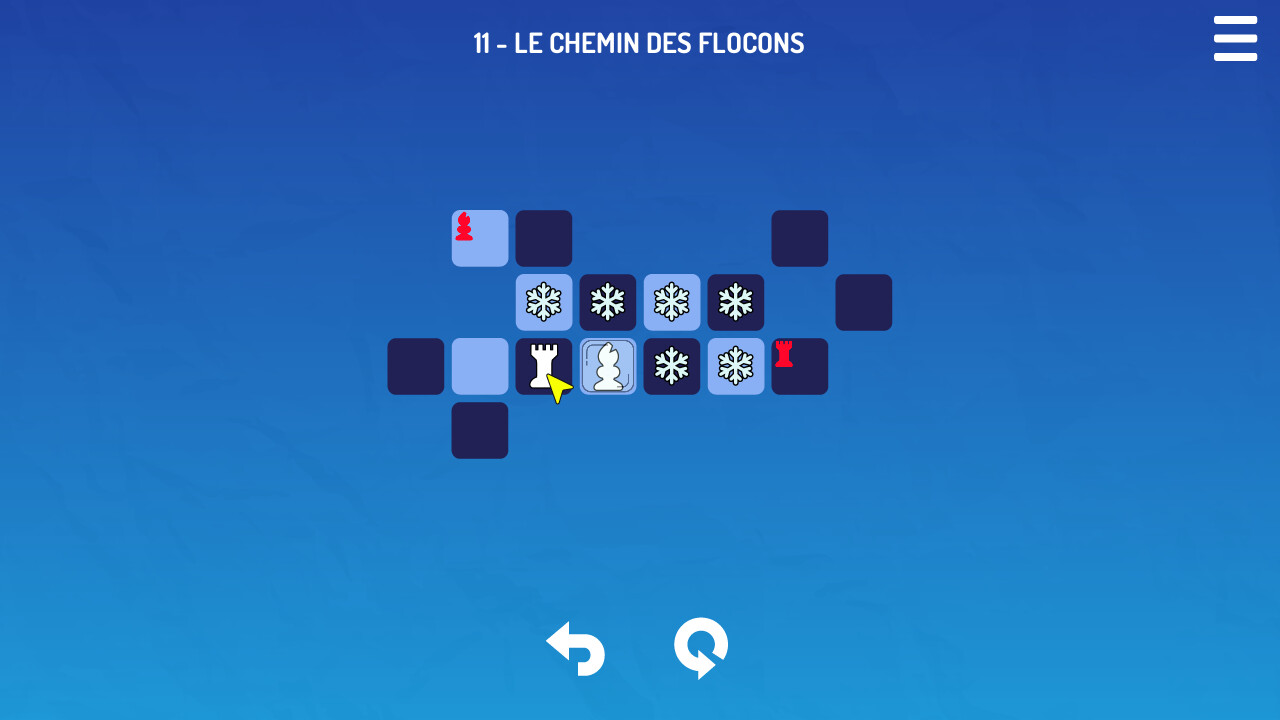Restart the level
Image resolution: width=1280 pixels, height=720 pixels.
(700, 648)
